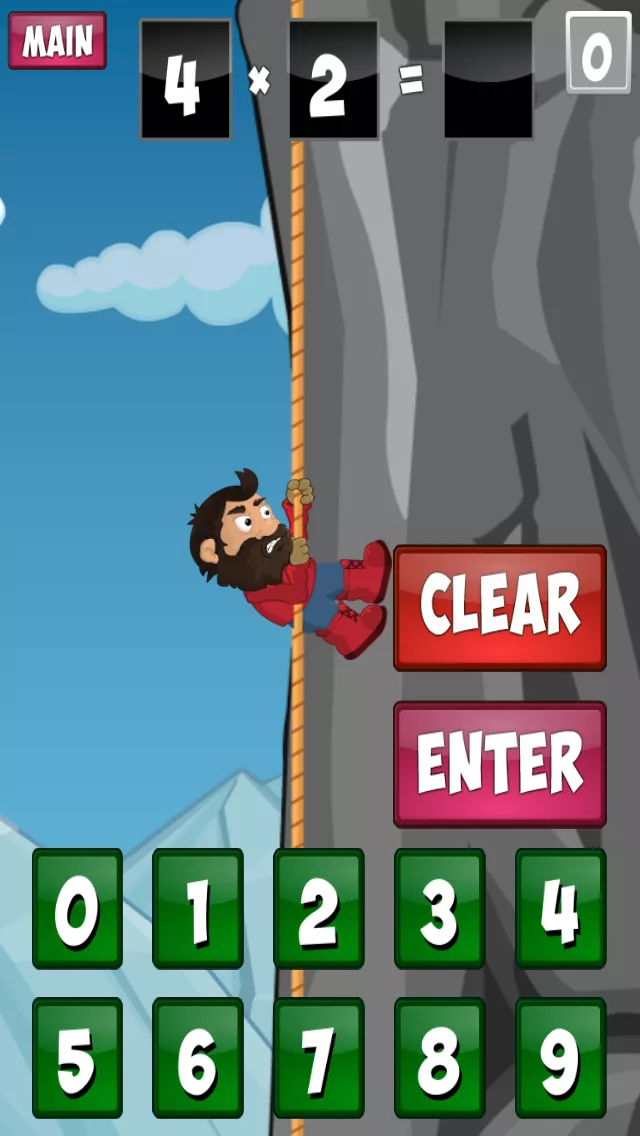Viewport: 640px width, 1136px height.
Task: Enter digit 0 on number pad
Action: coord(77,908)
